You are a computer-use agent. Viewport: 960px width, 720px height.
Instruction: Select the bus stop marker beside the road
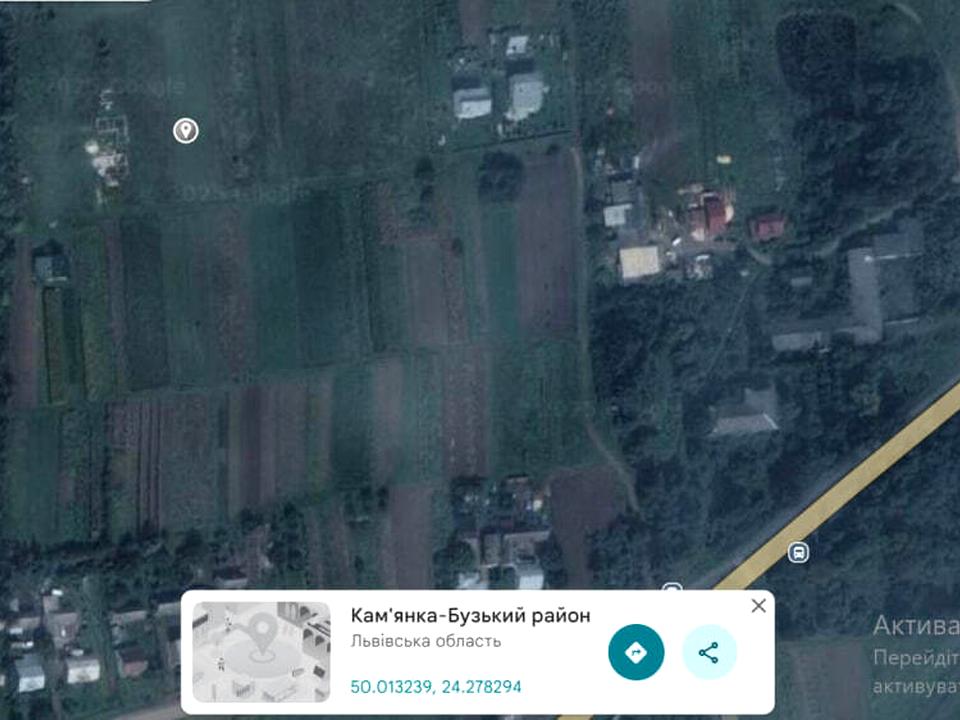[x=797, y=551]
